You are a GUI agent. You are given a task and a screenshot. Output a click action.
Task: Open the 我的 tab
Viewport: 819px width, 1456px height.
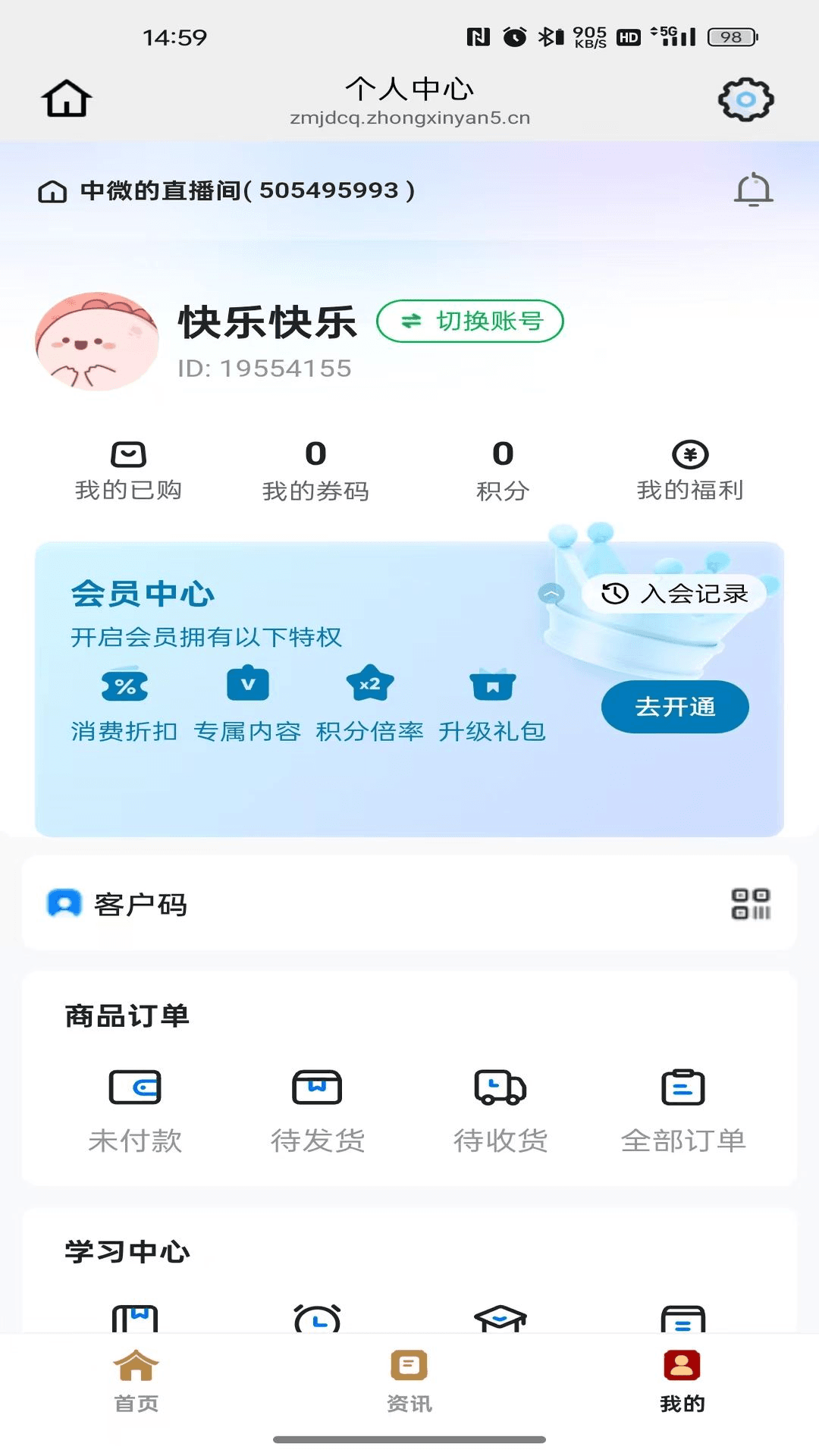coord(681,1380)
